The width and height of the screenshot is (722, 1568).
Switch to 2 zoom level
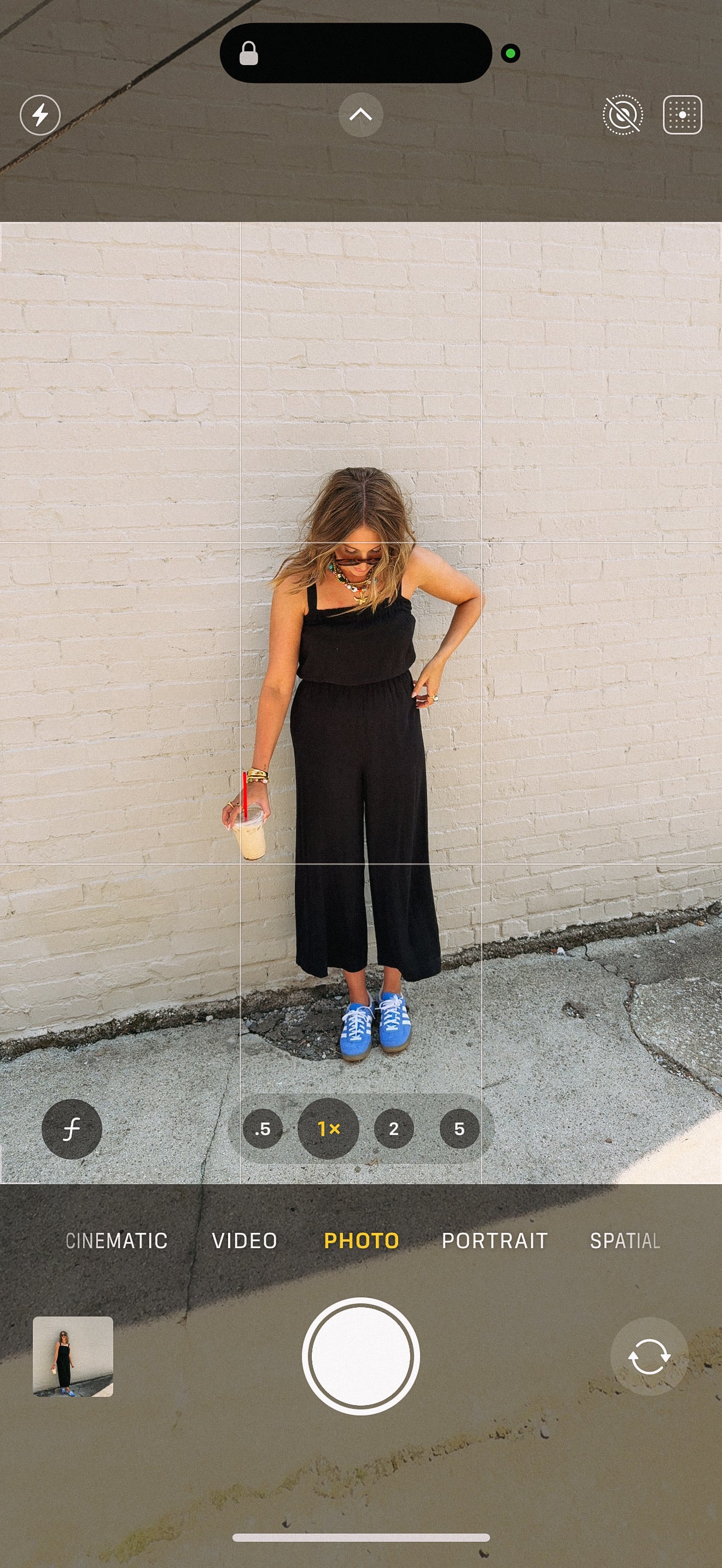pyautogui.click(x=394, y=1128)
